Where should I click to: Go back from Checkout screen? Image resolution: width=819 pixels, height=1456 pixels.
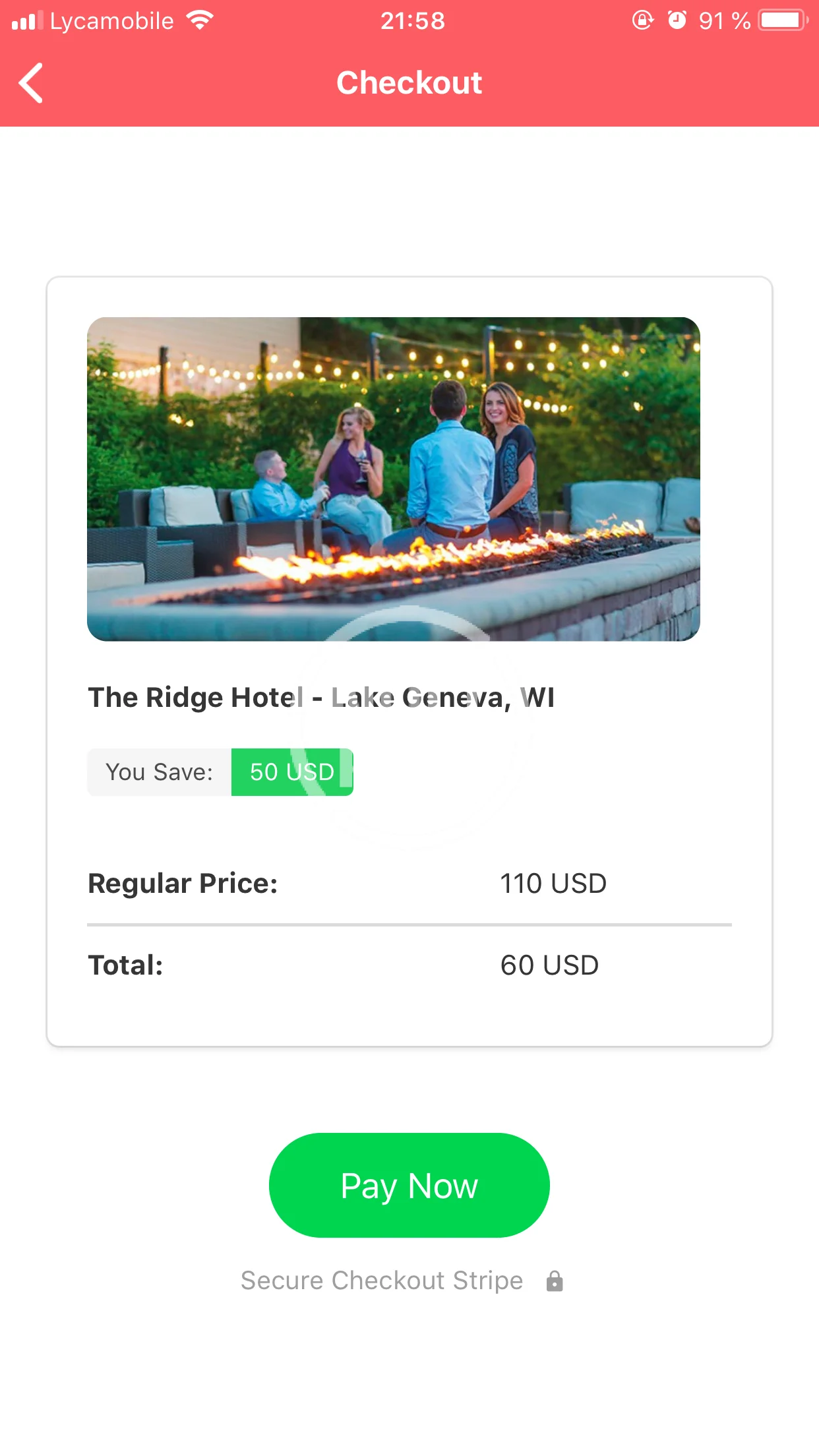coord(31,83)
